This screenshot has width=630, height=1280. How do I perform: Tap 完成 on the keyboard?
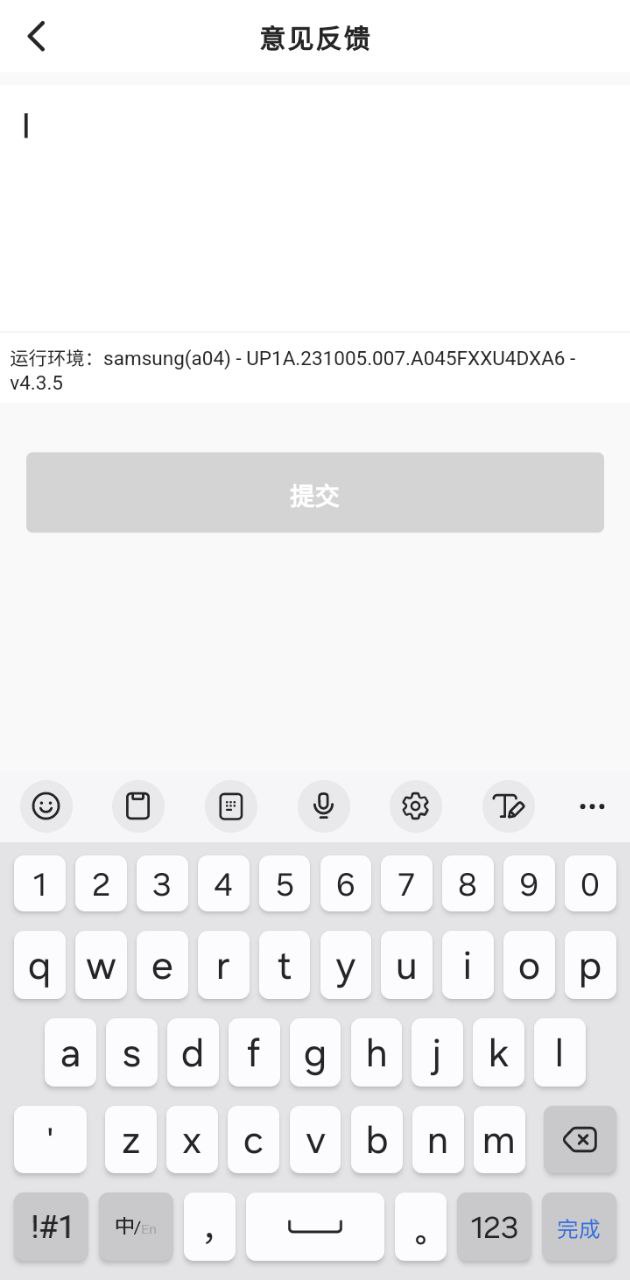579,1227
